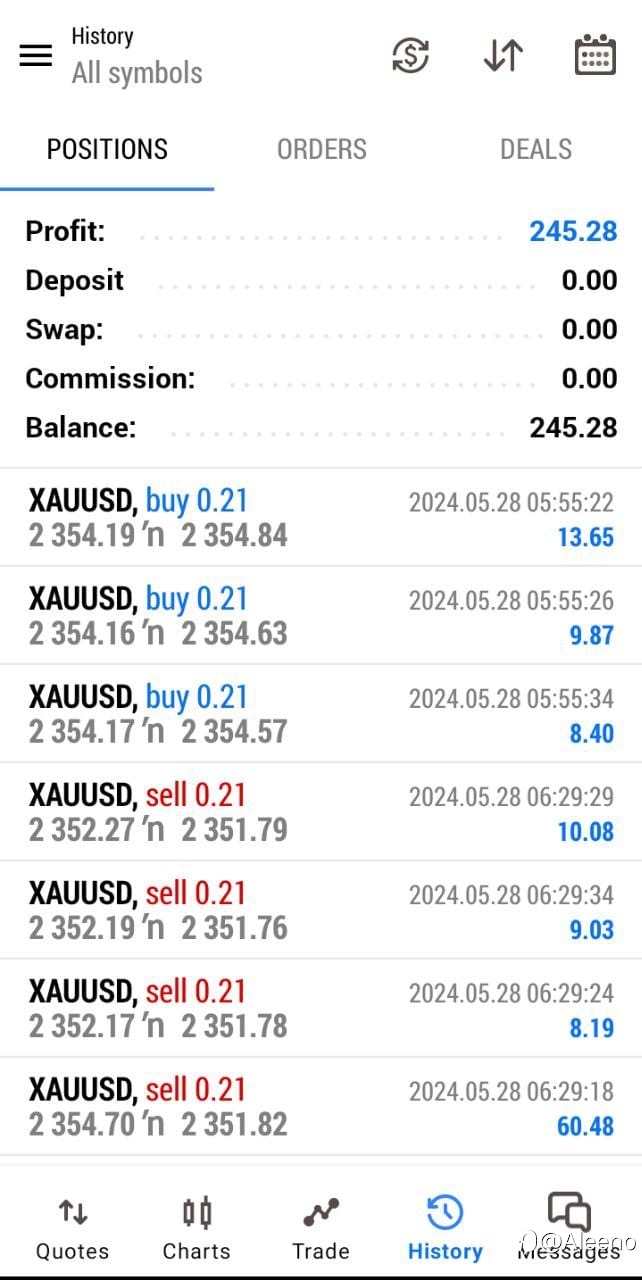
Task: Open the hamburger drawer menu
Action: (36, 56)
